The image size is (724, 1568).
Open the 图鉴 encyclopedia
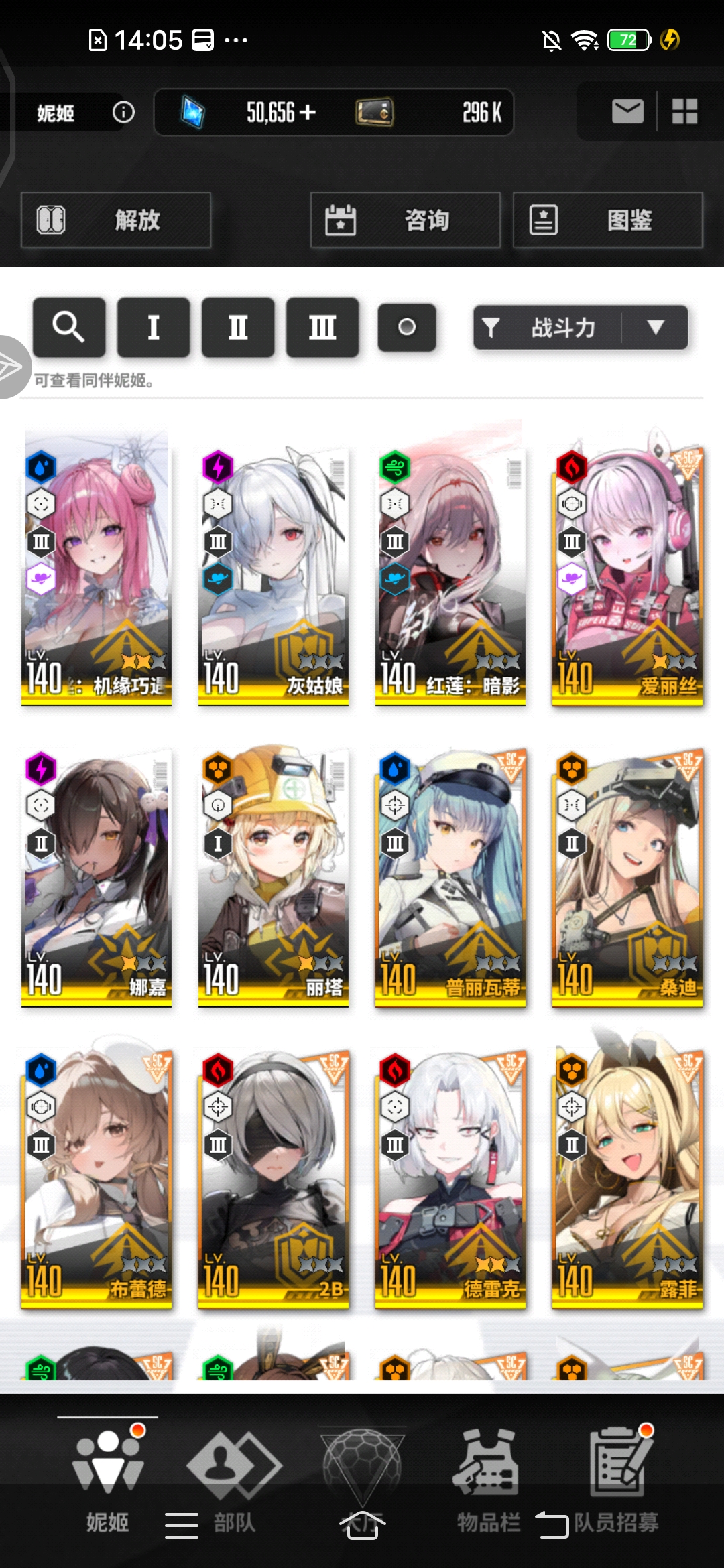pos(607,220)
